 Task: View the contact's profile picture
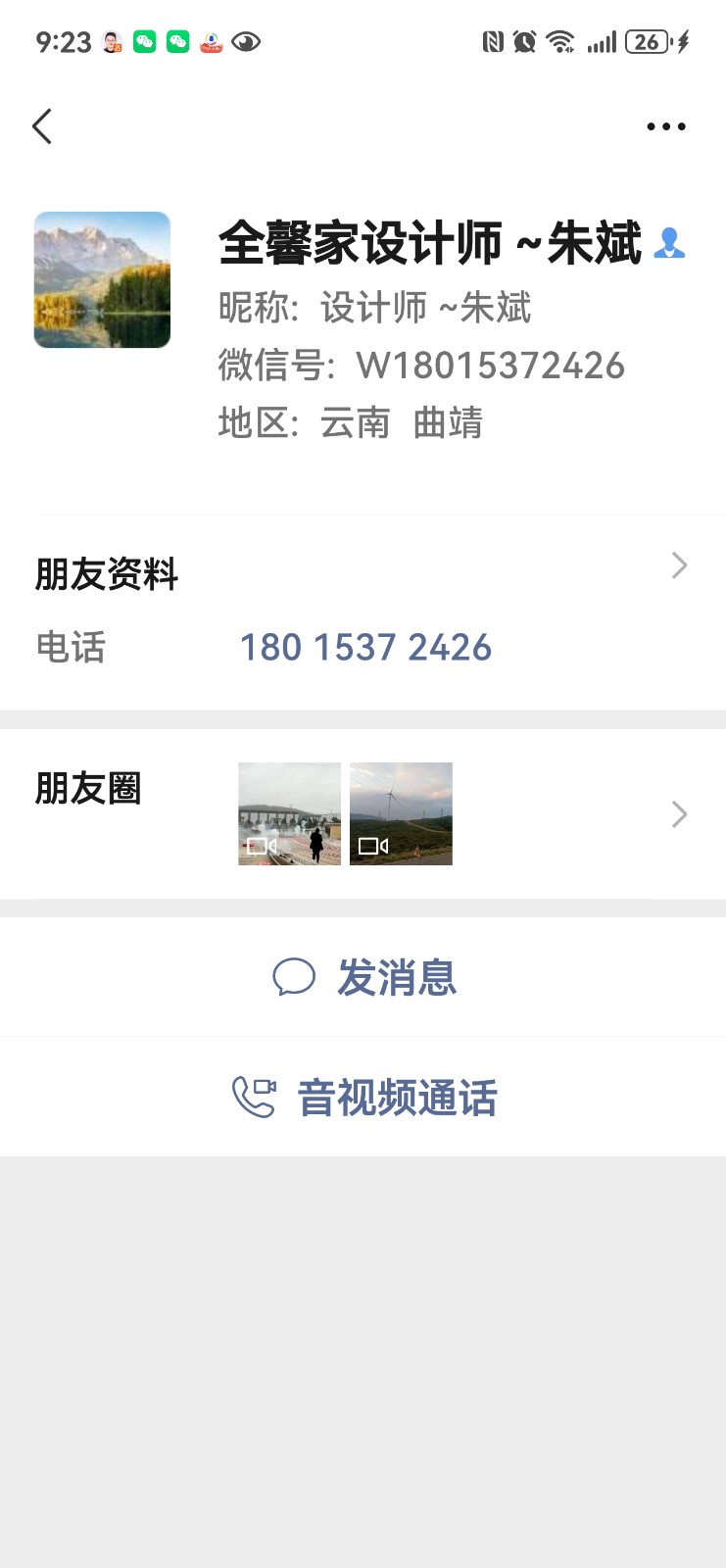point(102,280)
